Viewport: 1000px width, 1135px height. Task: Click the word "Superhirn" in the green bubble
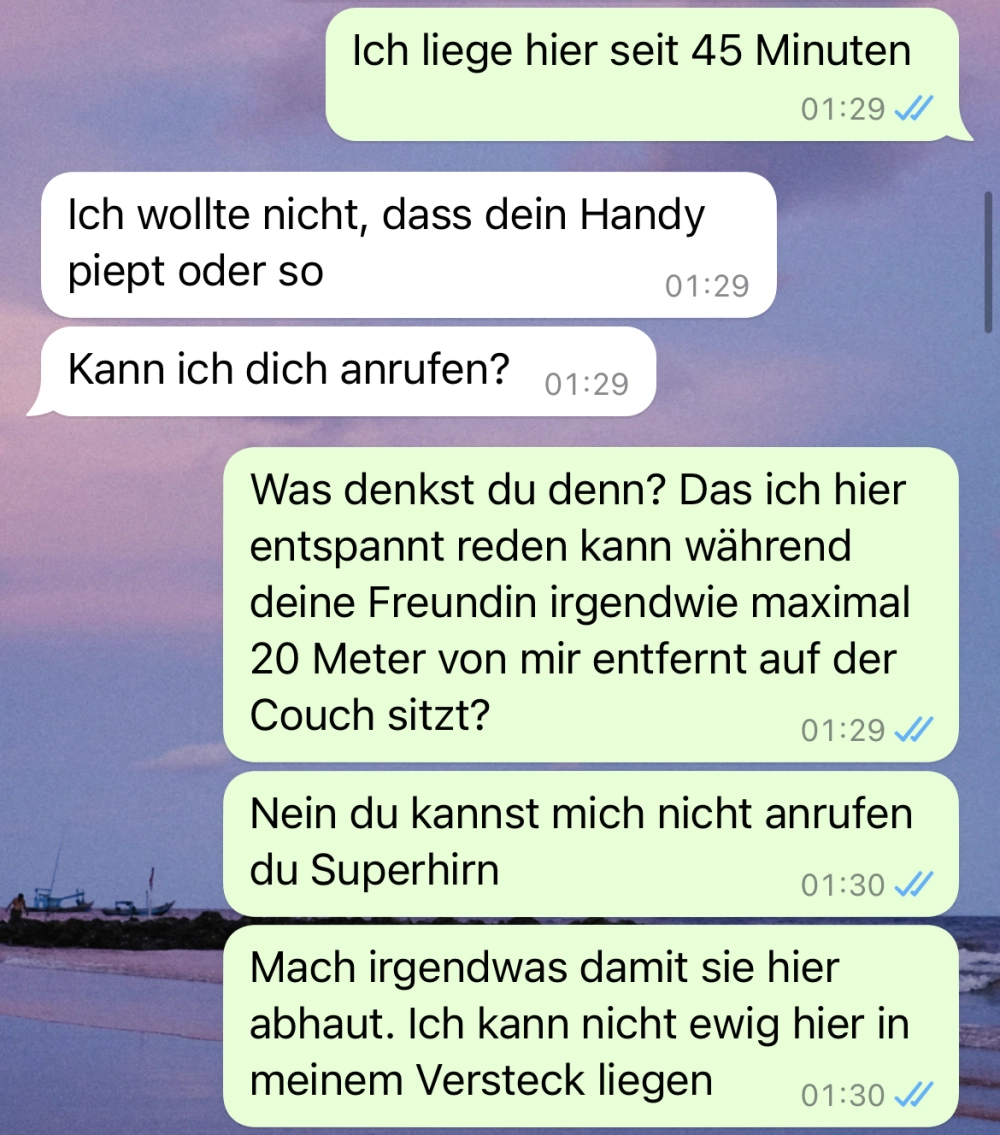click(x=405, y=868)
